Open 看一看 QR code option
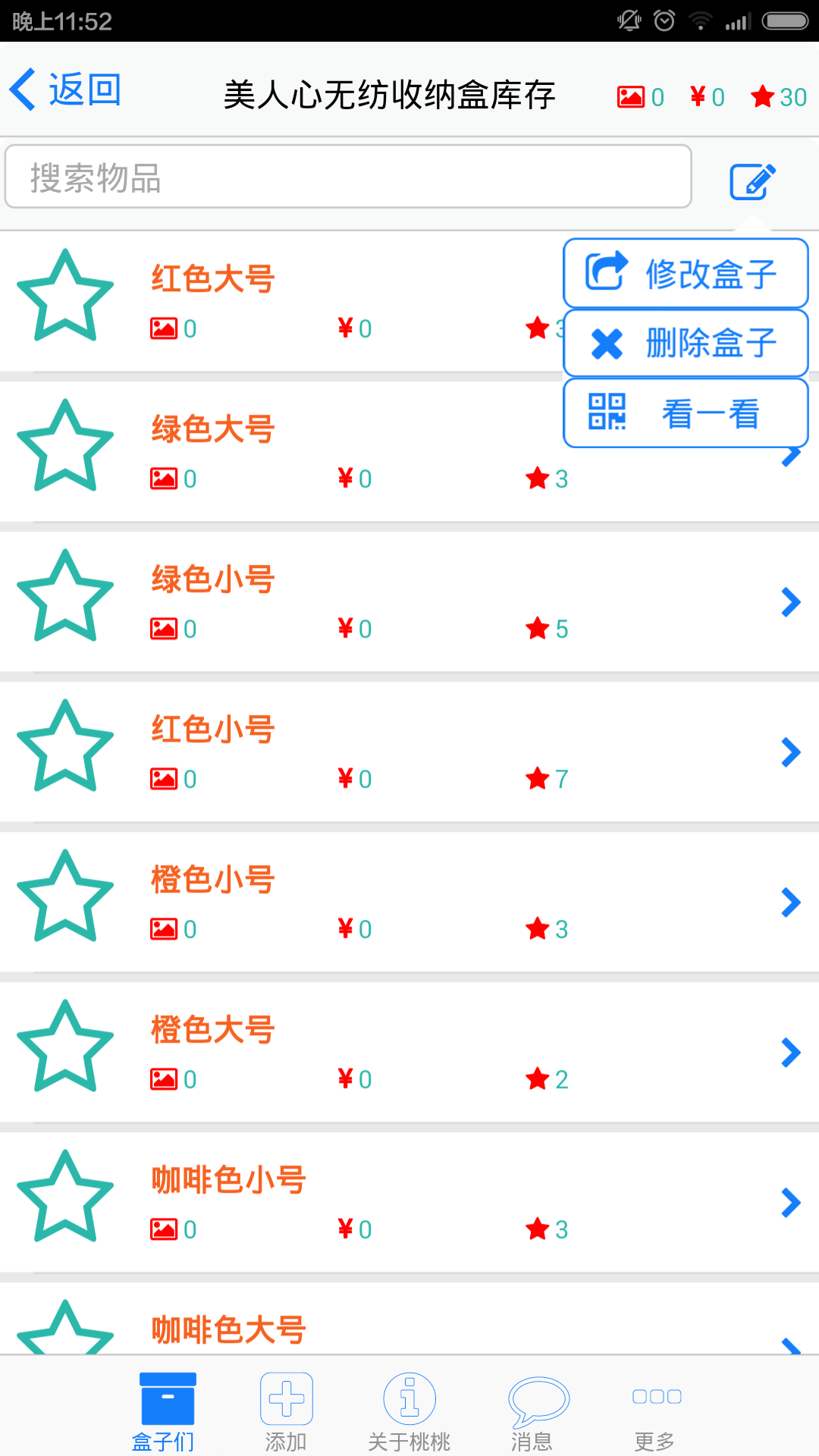This screenshot has height=1456, width=819. click(x=686, y=413)
